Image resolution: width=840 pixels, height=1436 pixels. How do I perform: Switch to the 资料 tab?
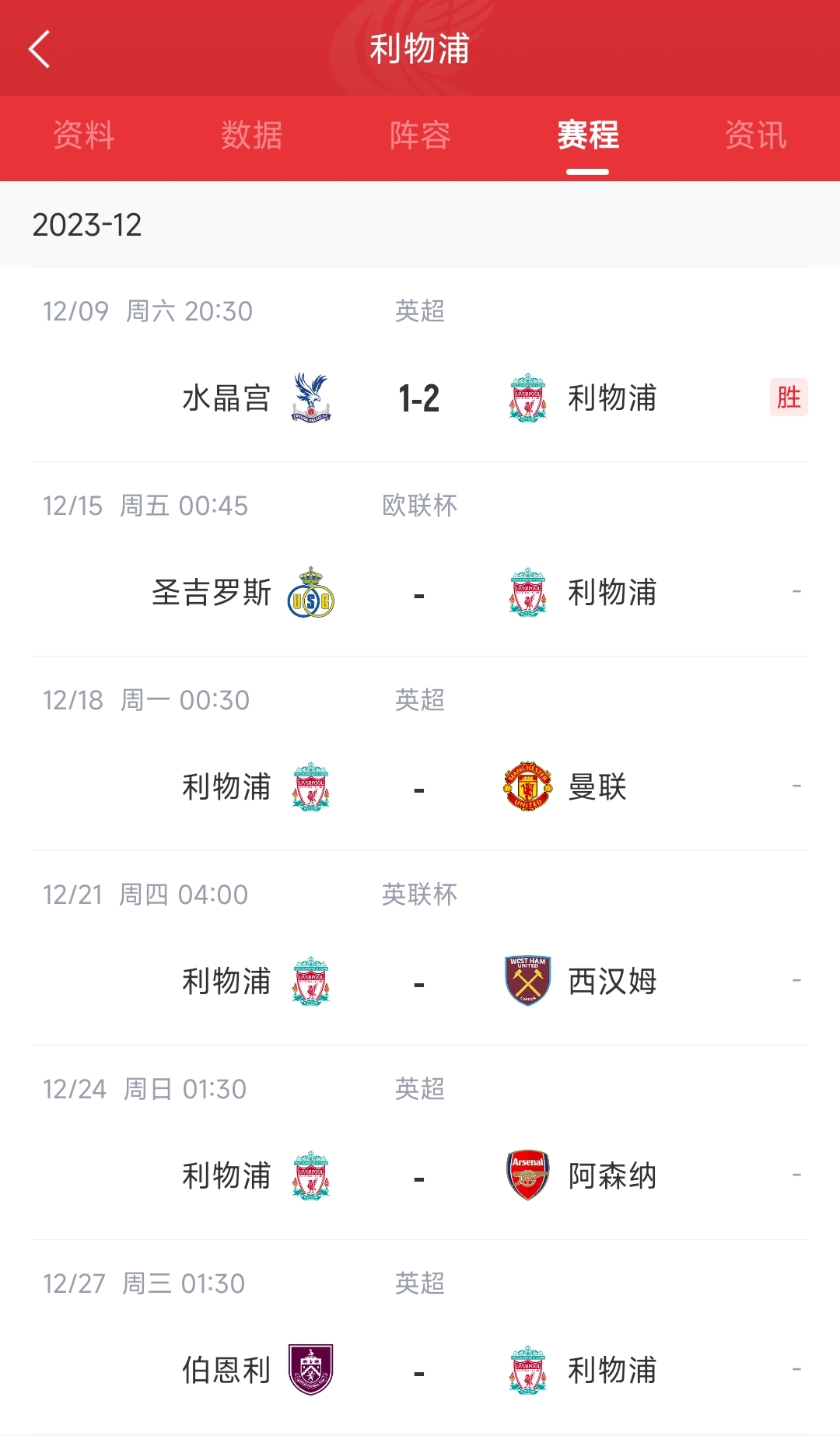coord(84,135)
